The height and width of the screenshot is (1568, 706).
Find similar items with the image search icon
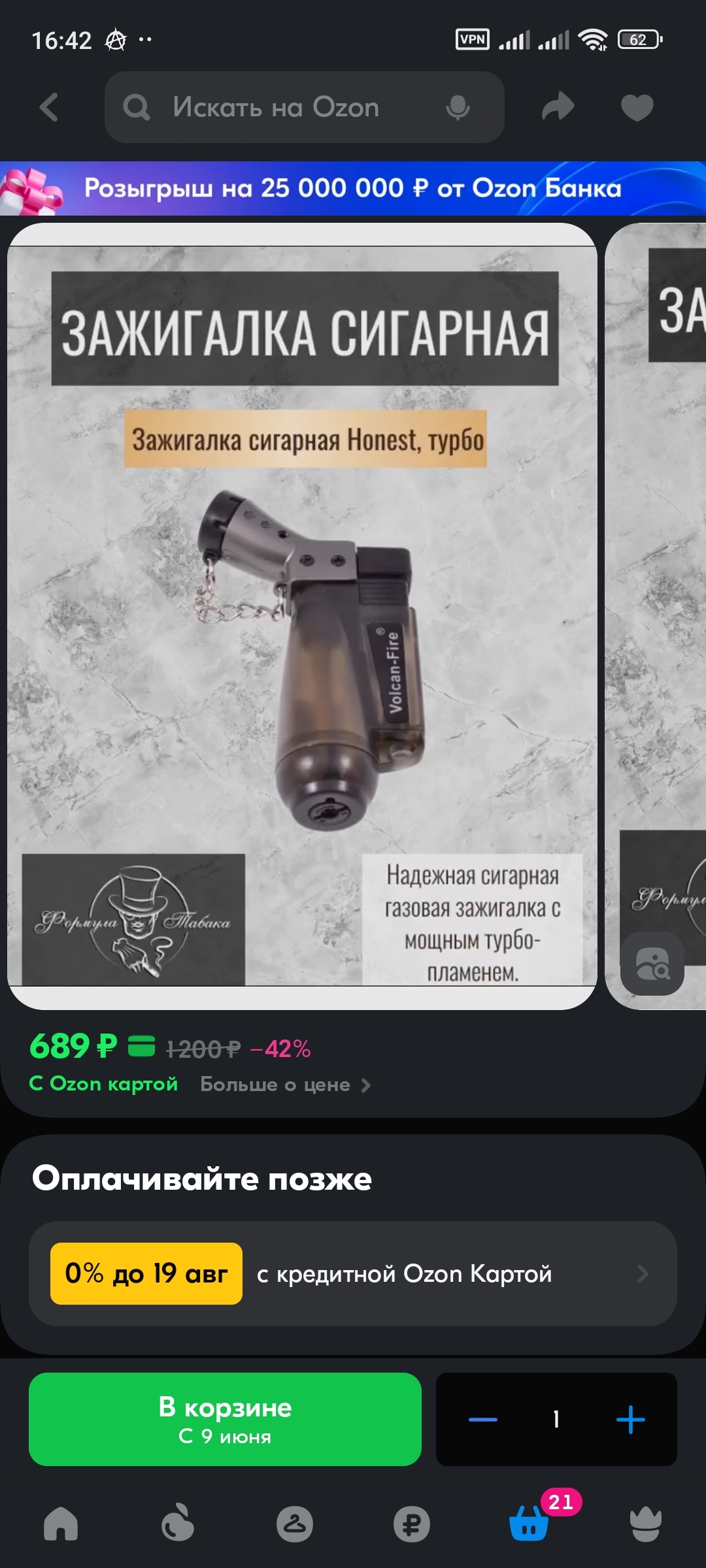click(652, 964)
